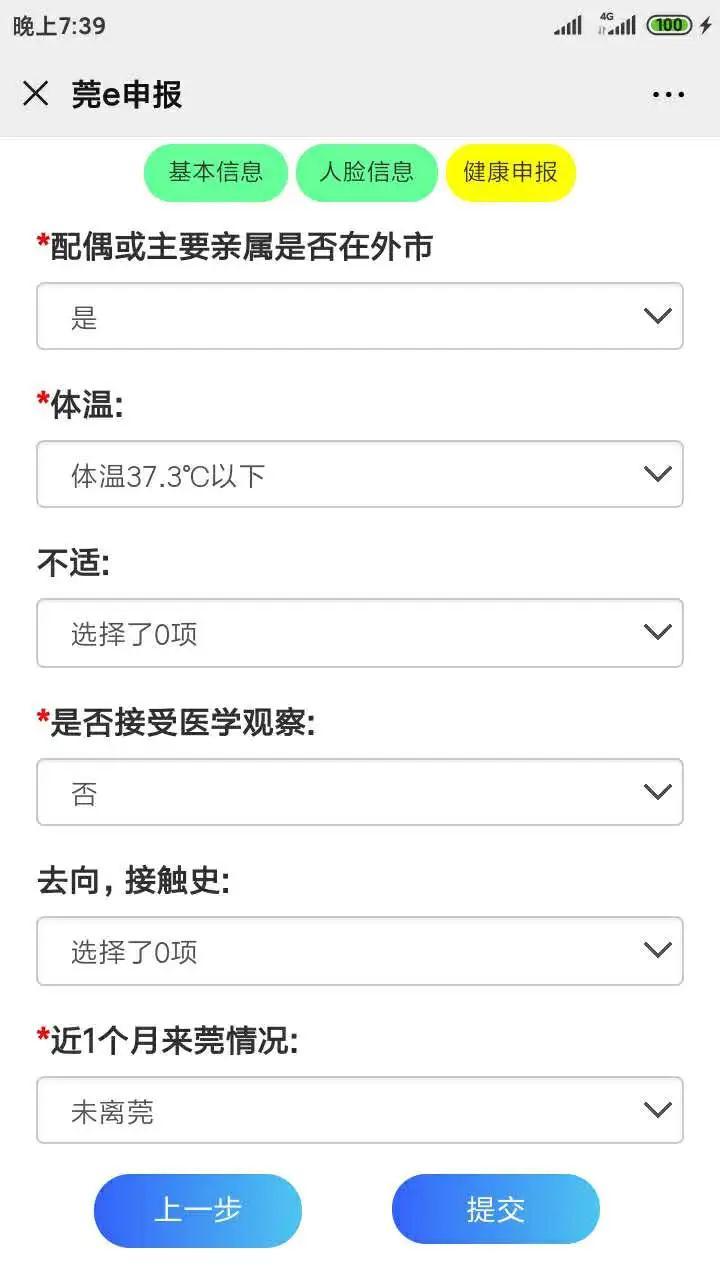The width and height of the screenshot is (720, 1280).
Task: Switch to the 人脸信息 tab
Action: 366,172
